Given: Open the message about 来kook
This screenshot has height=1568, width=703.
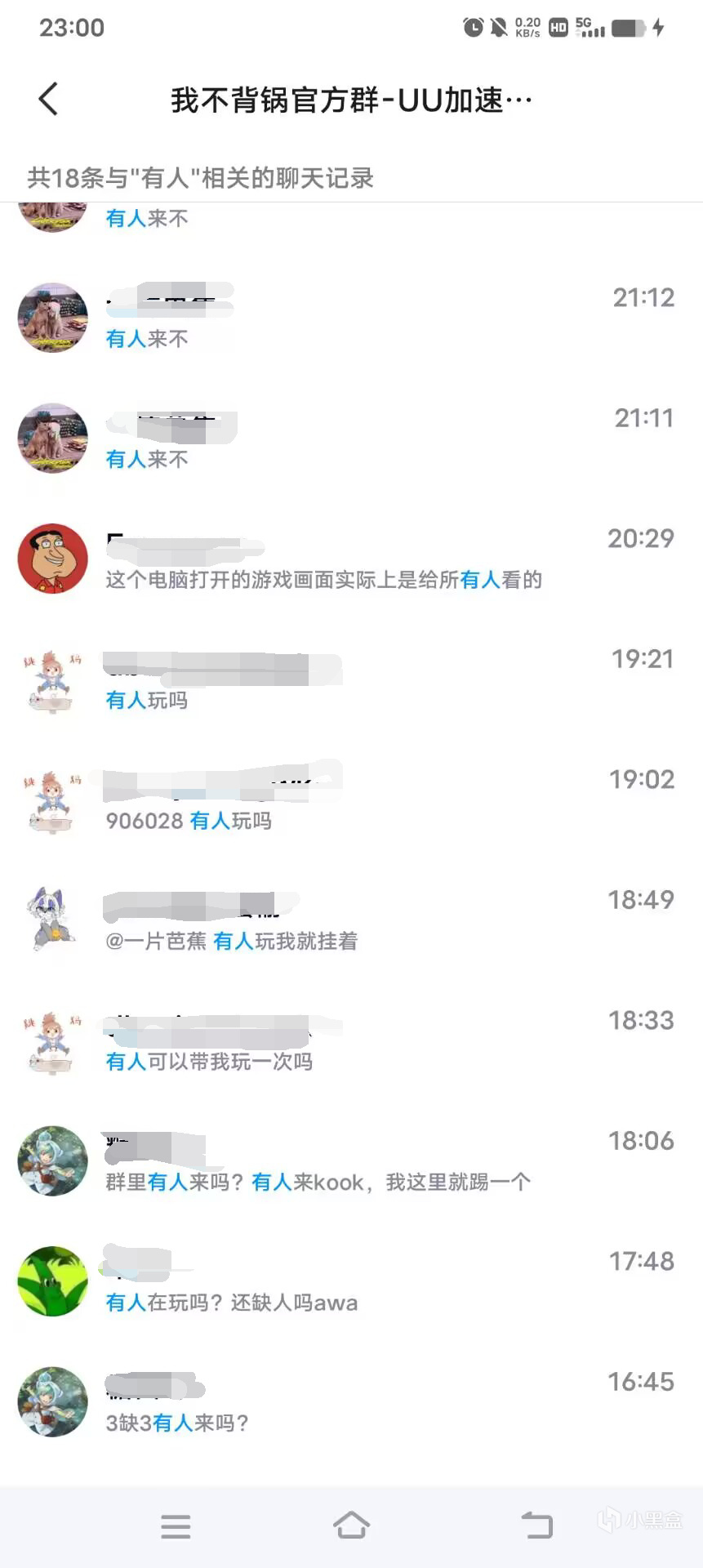Looking at the screenshot, I should click(351, 1162).
